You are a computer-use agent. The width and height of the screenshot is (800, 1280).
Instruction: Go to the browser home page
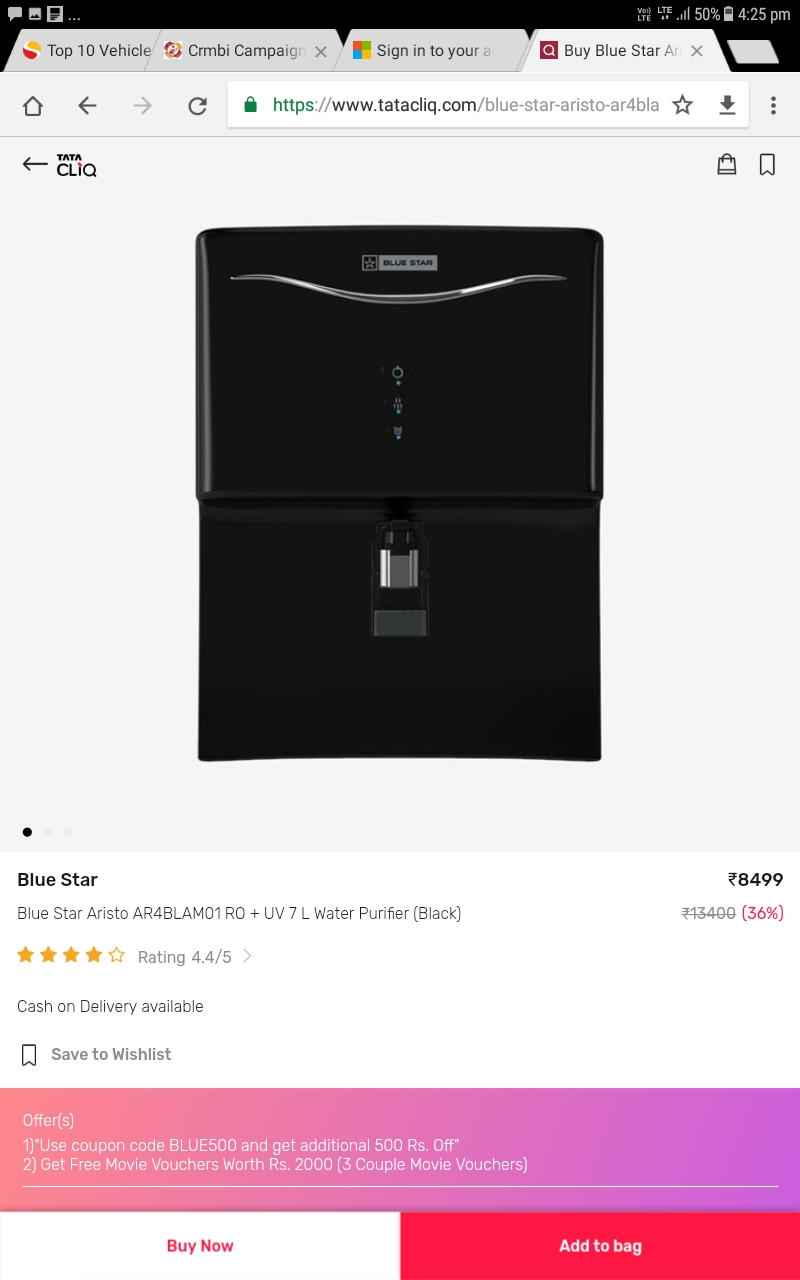pyautogui.click(x=33, y=106)
